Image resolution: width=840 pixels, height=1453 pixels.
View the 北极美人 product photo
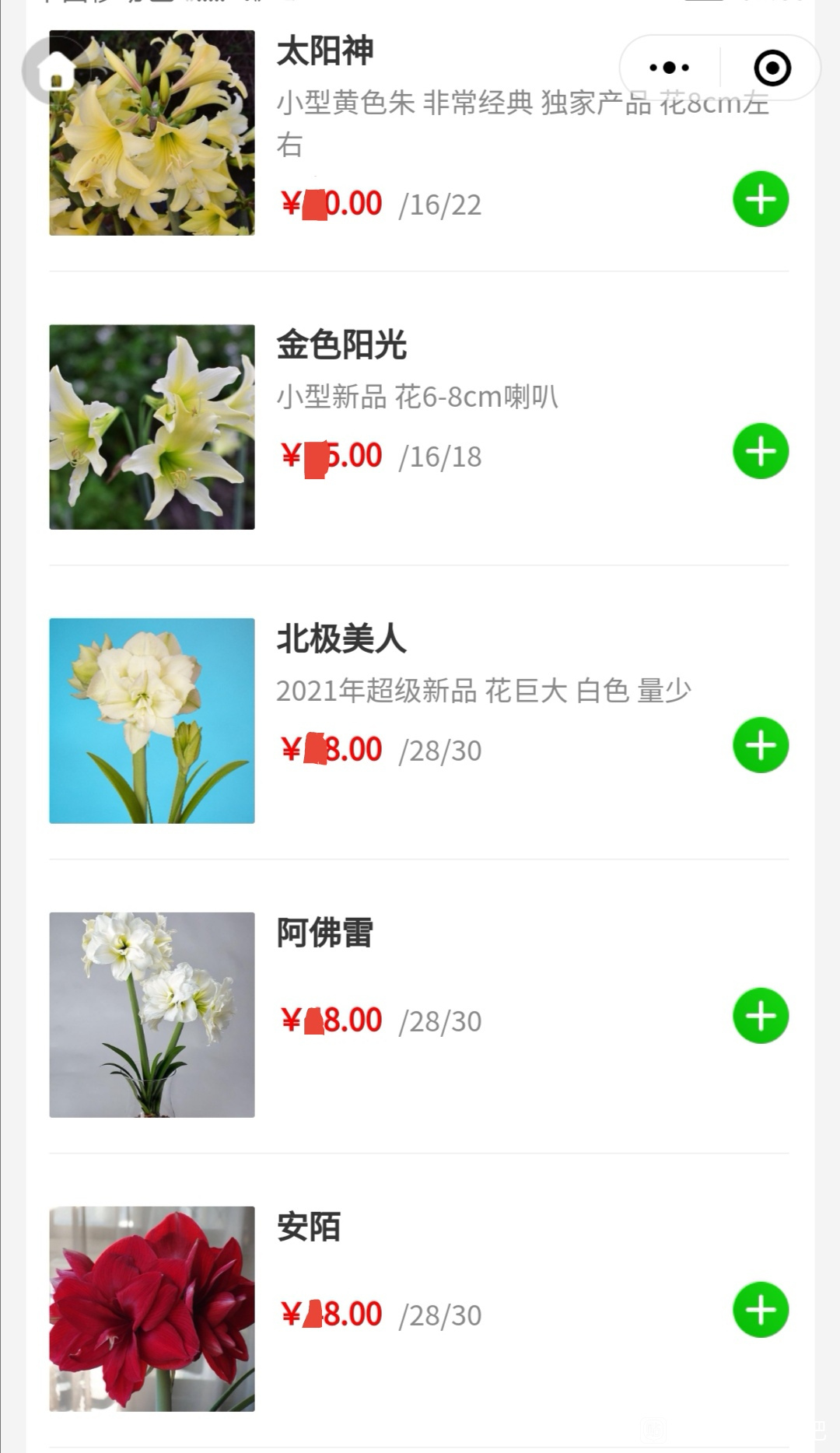(x=152, y=721)
